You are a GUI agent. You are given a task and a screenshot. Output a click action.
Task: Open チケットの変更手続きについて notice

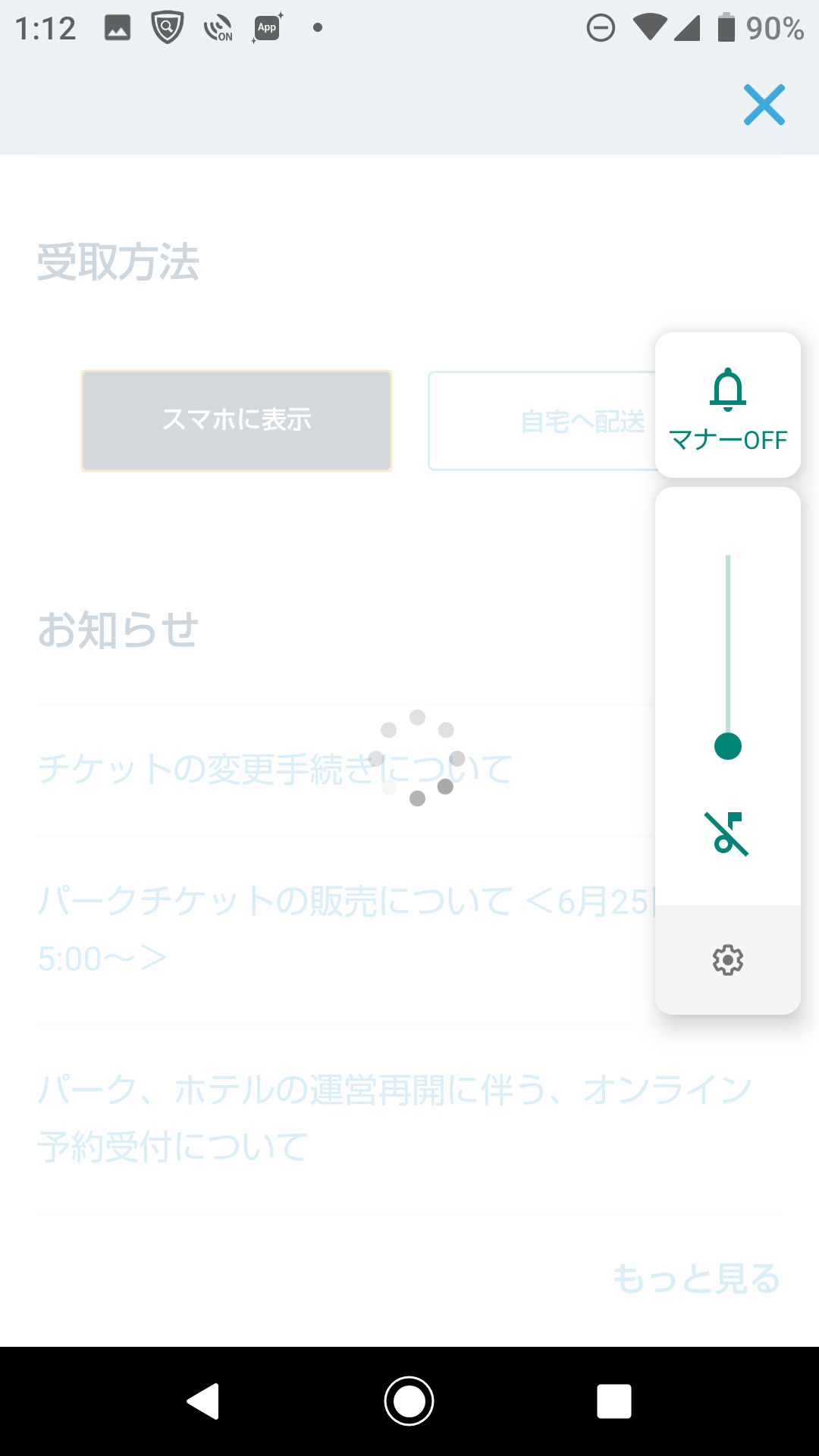pos(275,769)
